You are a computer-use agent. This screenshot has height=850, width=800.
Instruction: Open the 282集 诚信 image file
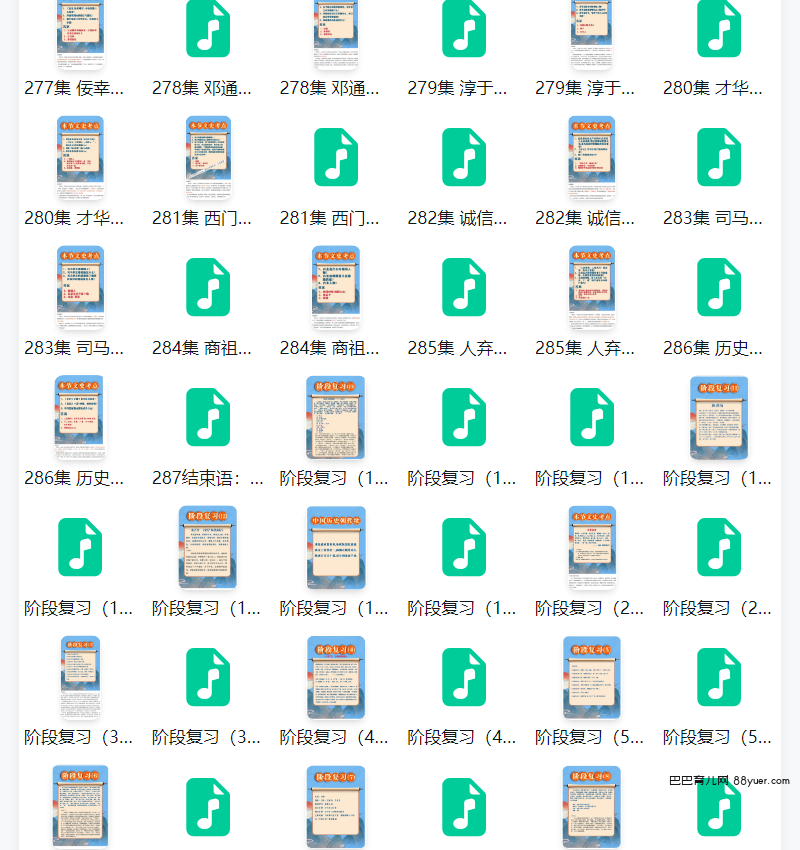[592, 158]
